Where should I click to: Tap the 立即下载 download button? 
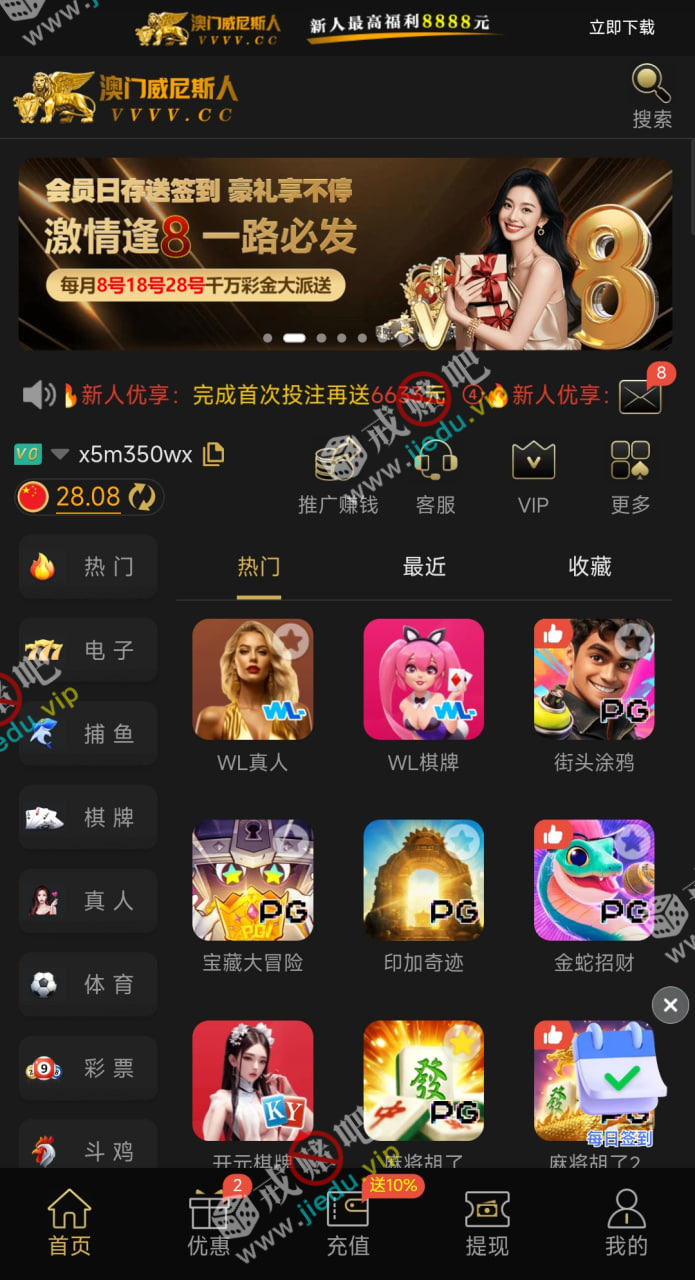pyautogui.click(x=622, y=27)
